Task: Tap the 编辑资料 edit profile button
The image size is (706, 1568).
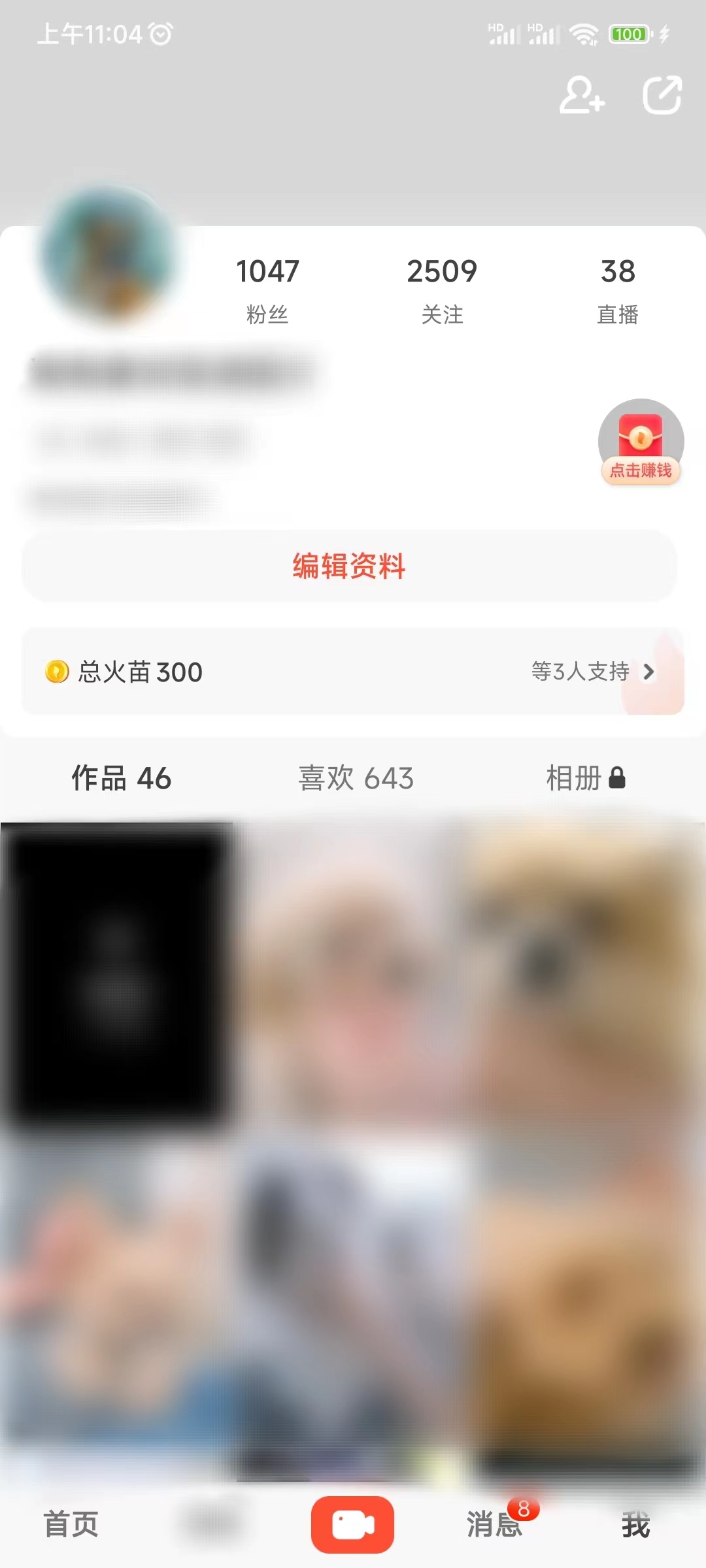Action: tap(351, 567)
